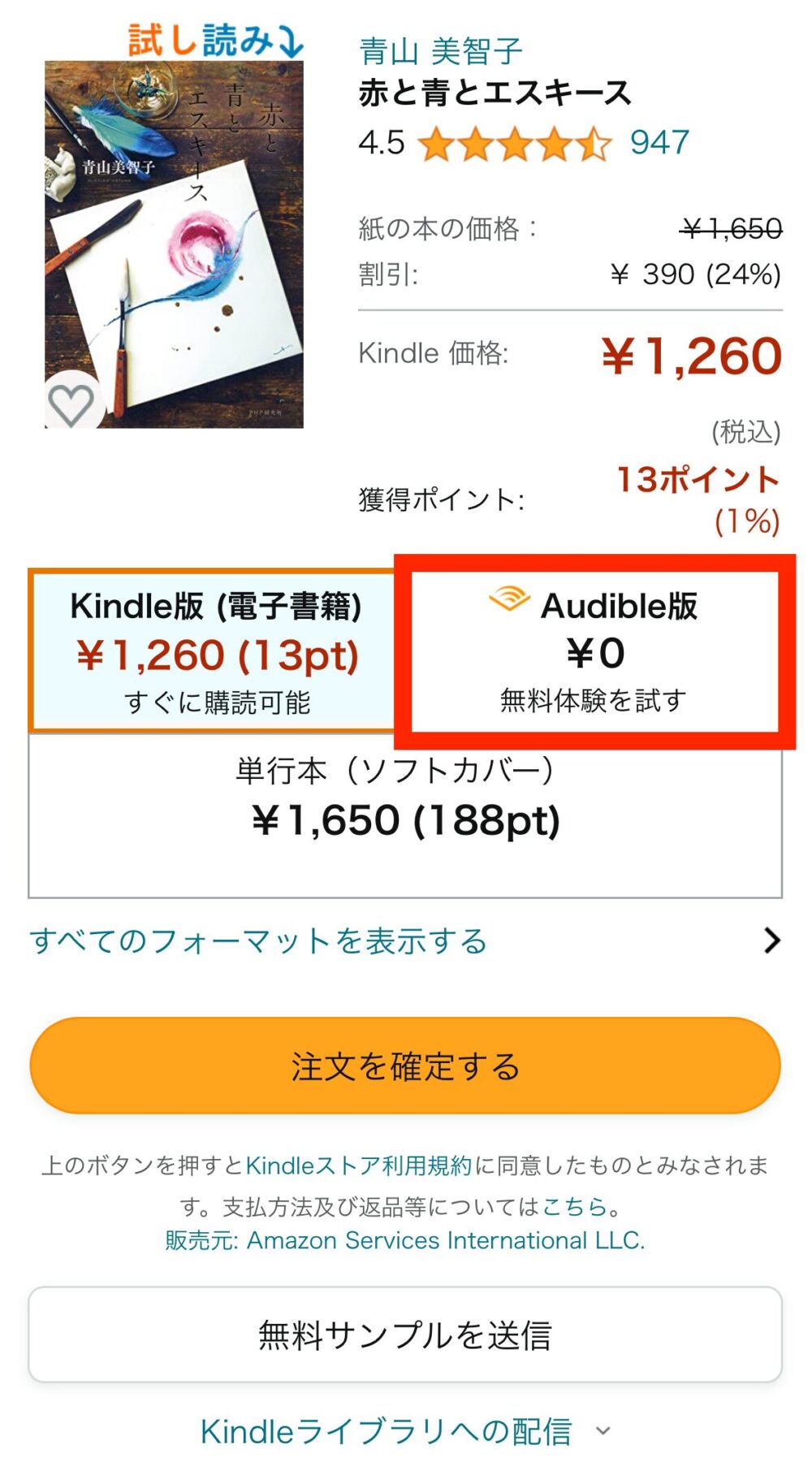Expand the Kindleライブラリへの配信 dropdown
Image resolution: width=812 pixels, height=1466 pixels.
pos(404,1431)
